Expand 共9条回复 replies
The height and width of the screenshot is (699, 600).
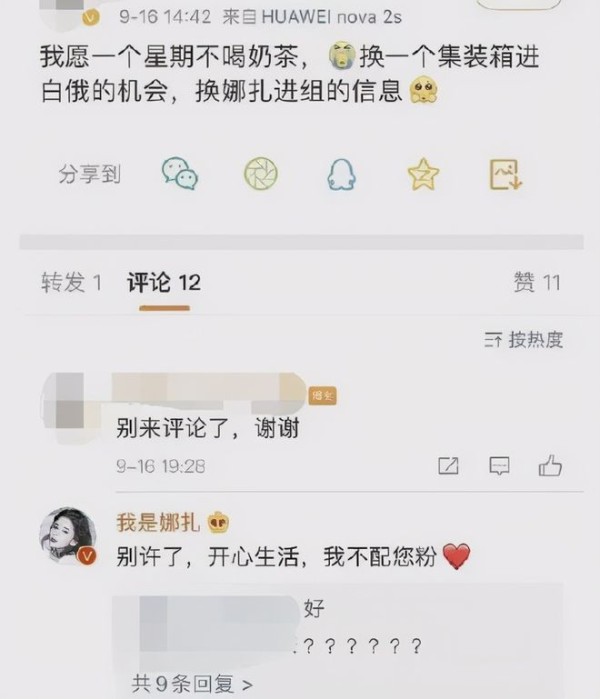point(192,685)
